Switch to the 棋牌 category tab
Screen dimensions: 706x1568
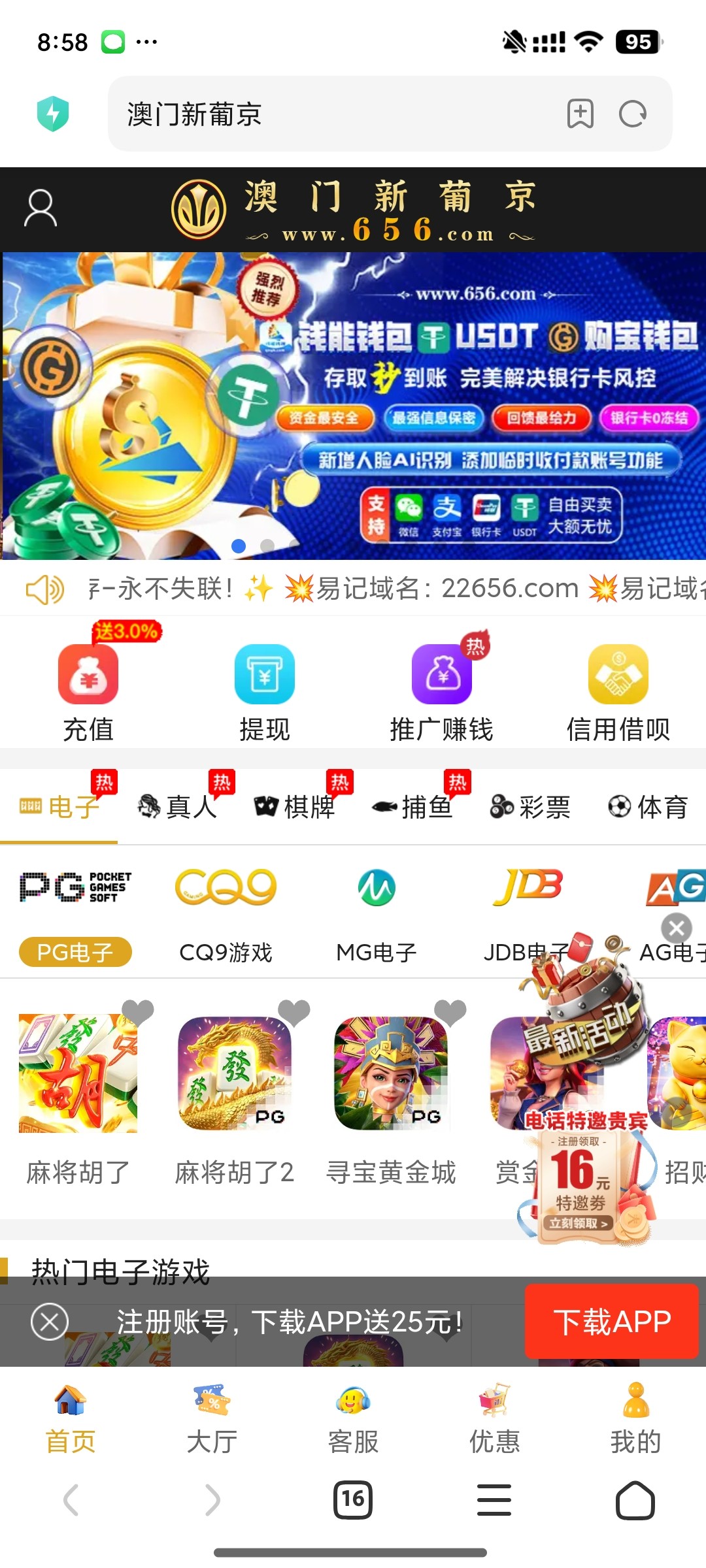coord(295,807)
